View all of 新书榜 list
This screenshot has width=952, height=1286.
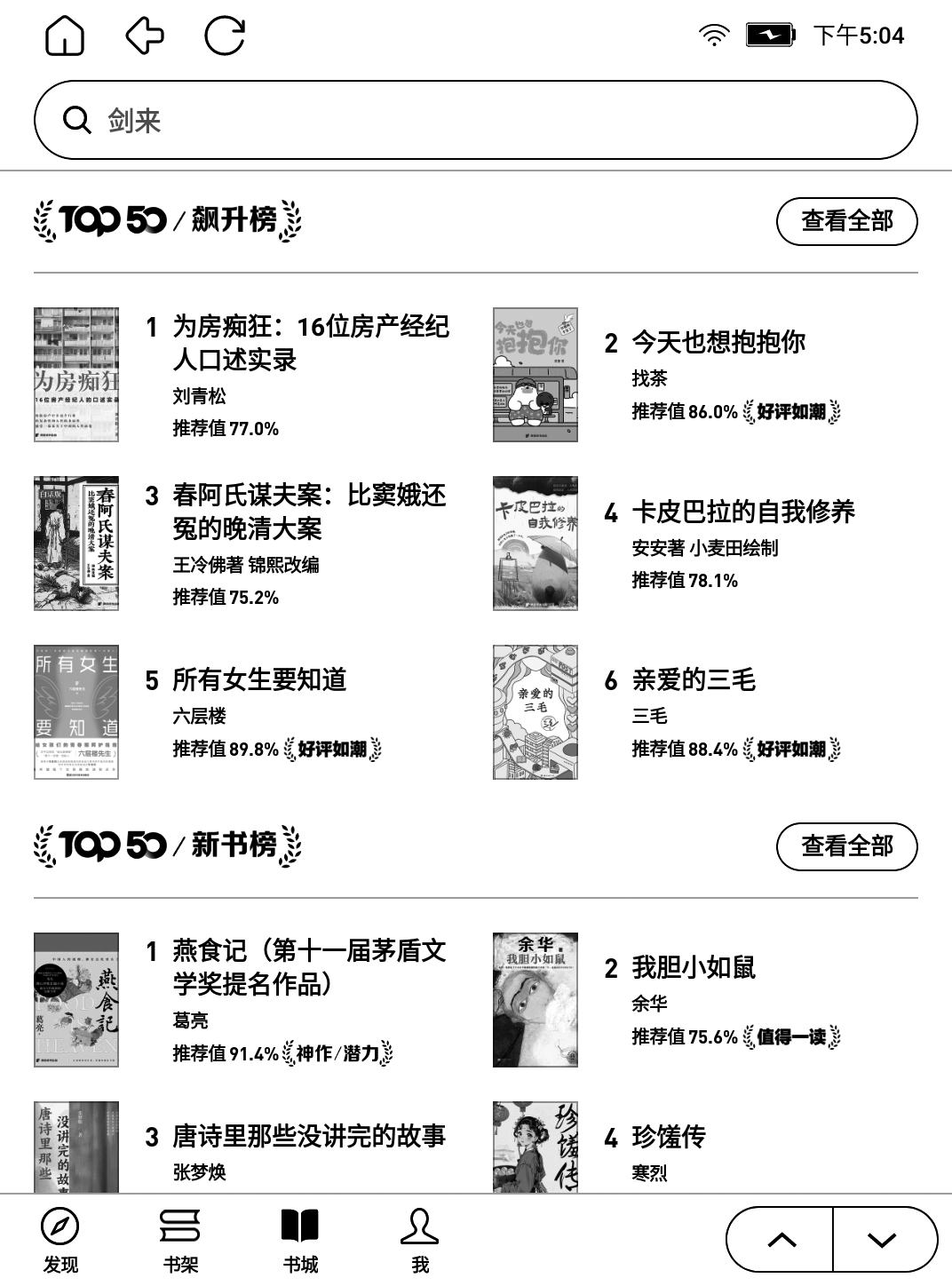tap(846, 846)
